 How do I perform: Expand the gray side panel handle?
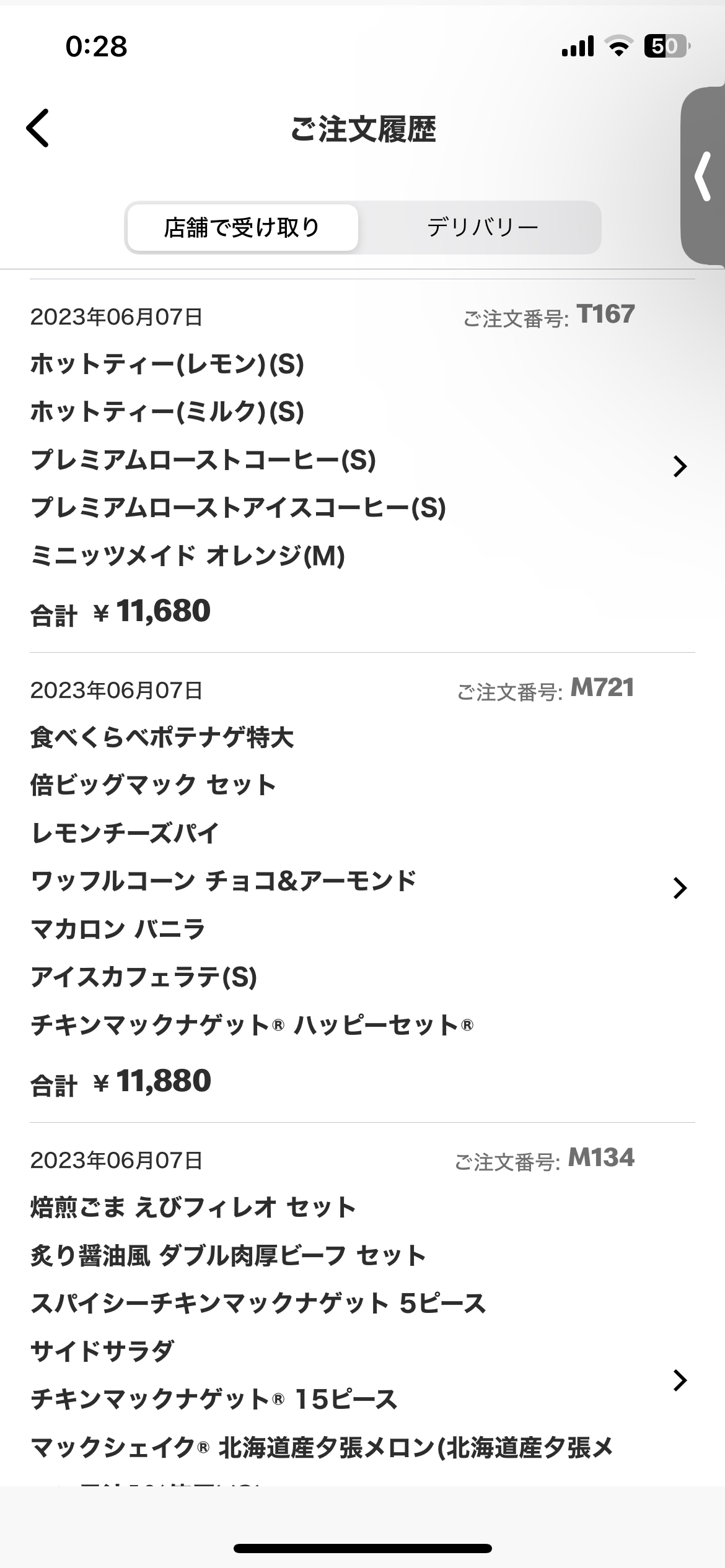pos(703,177)
